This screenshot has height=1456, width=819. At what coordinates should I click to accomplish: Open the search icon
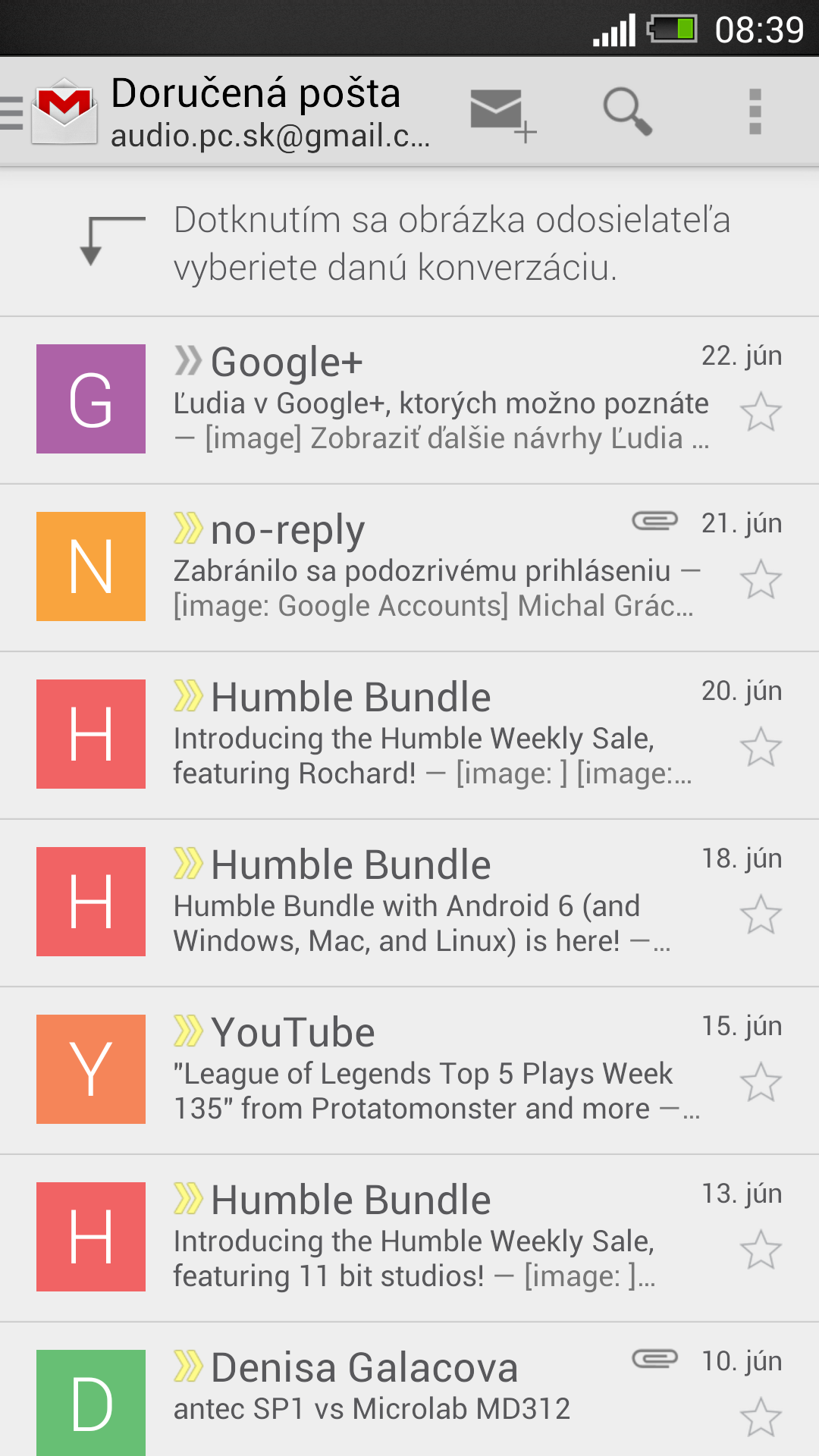tap(627, 111)
